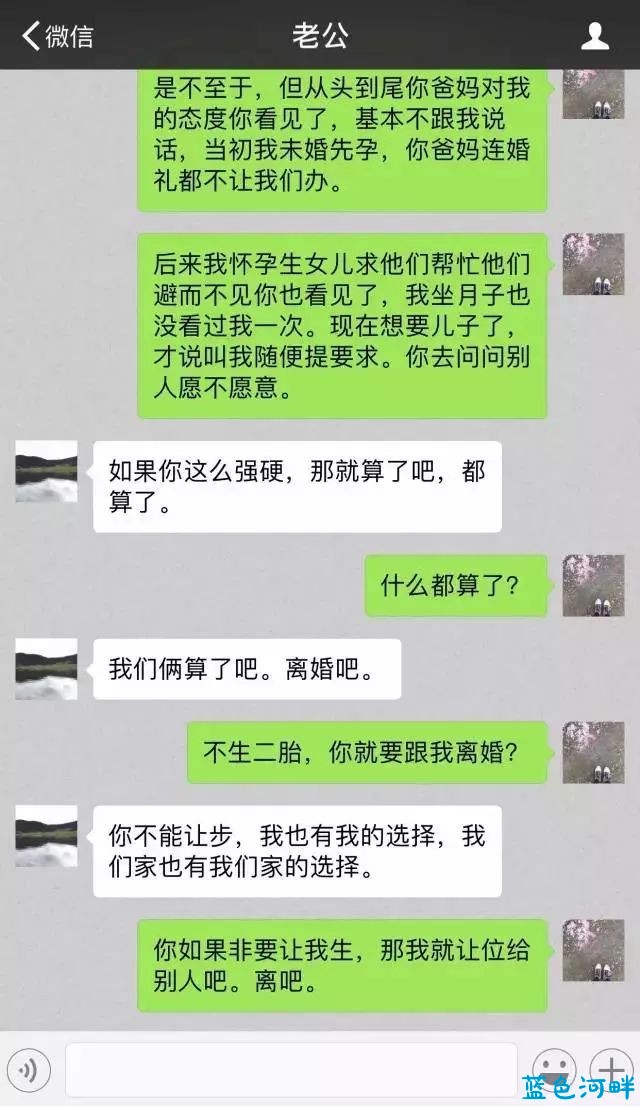Go back to 微信 chat list
This screenshot has height=1106, width=640.
[57, 36]
